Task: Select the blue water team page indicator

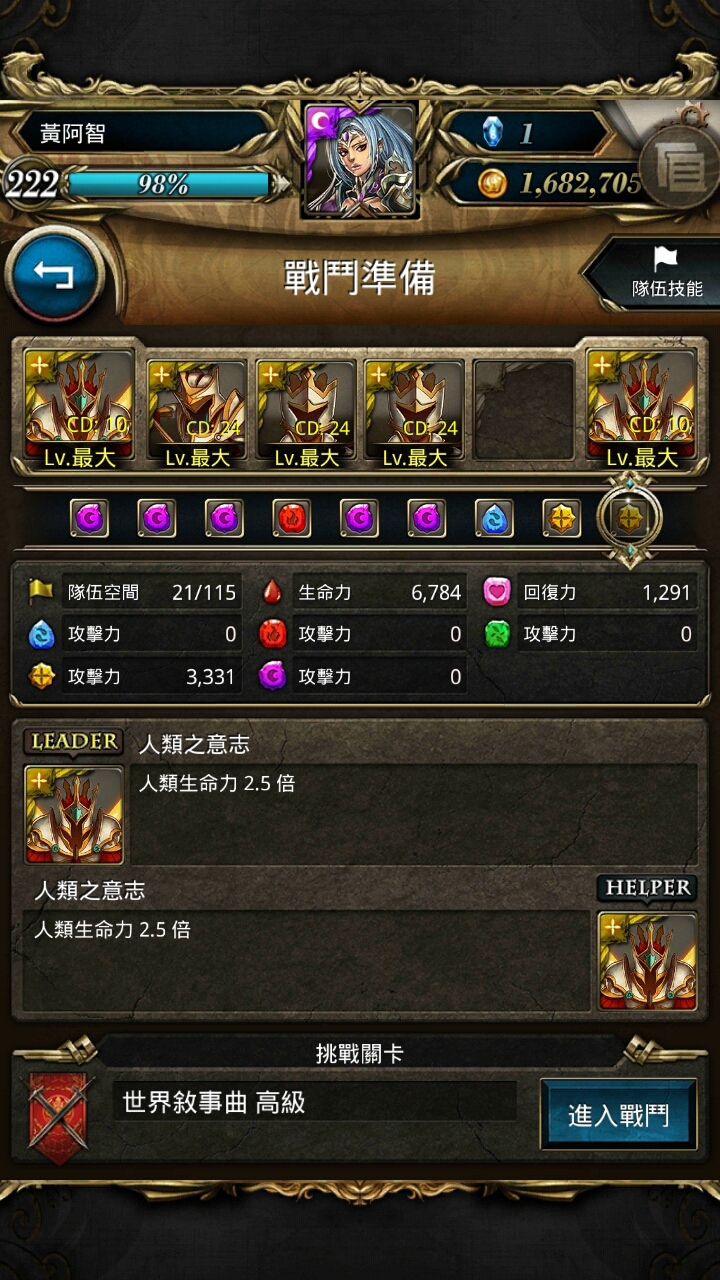Action: tap(494, 518)
